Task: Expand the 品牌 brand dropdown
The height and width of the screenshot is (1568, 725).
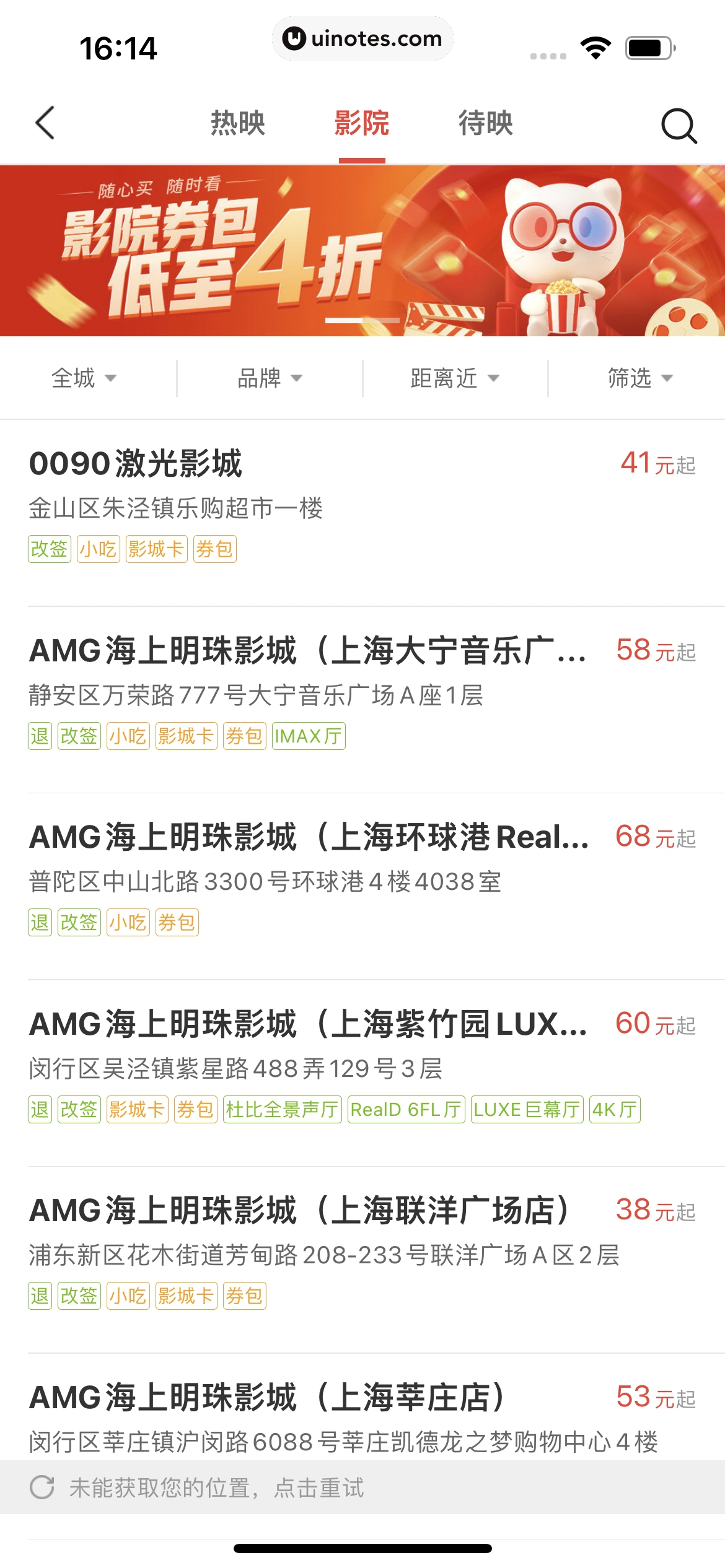Action: [270, 378]
